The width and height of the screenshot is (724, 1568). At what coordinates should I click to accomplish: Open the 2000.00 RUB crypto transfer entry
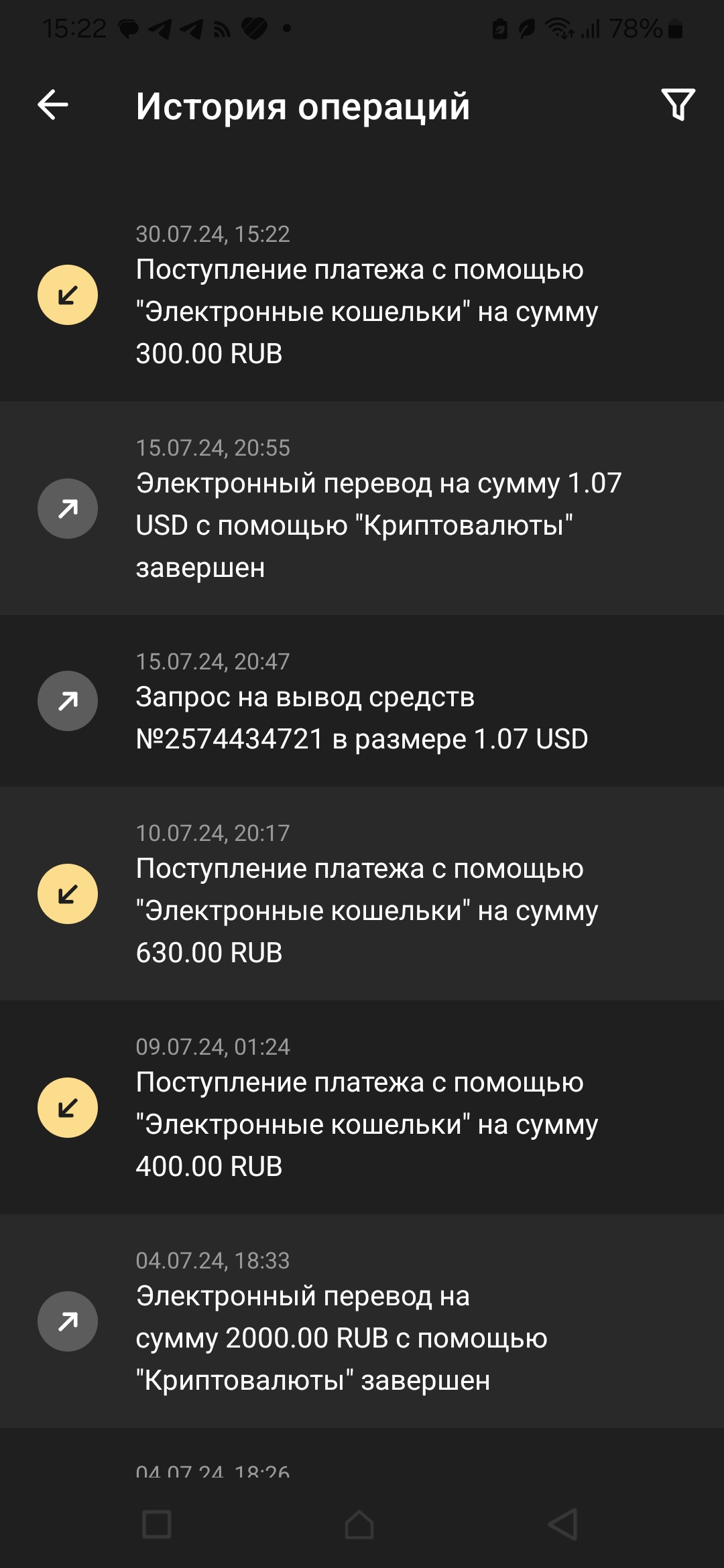pyautogui.click(x=362, y=1321)
